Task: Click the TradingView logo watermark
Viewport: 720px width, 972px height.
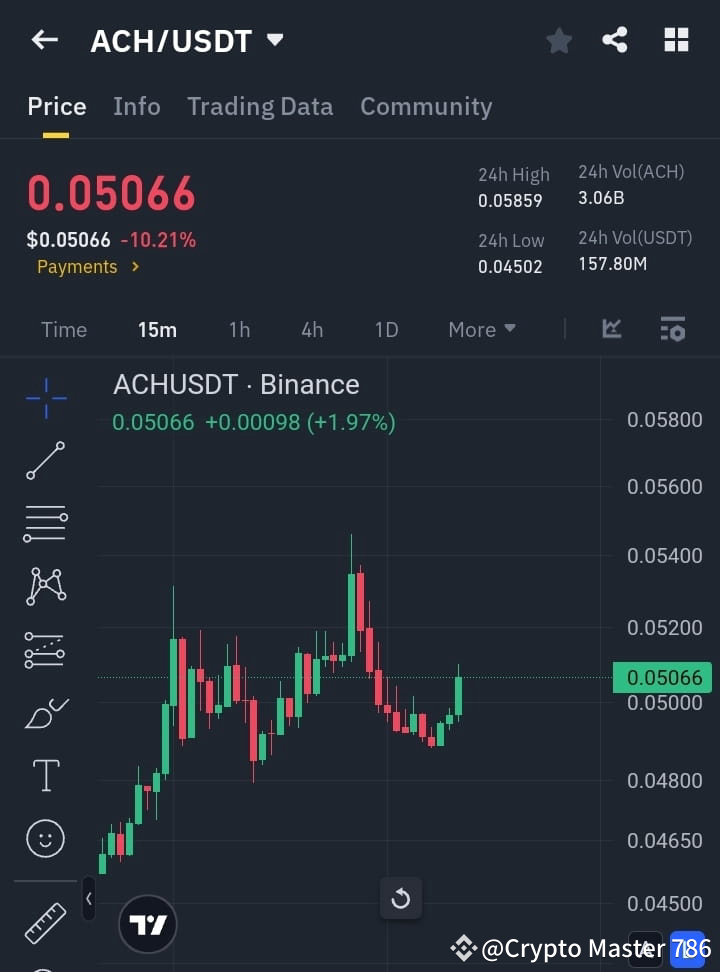Action: [x=148, y=923]
